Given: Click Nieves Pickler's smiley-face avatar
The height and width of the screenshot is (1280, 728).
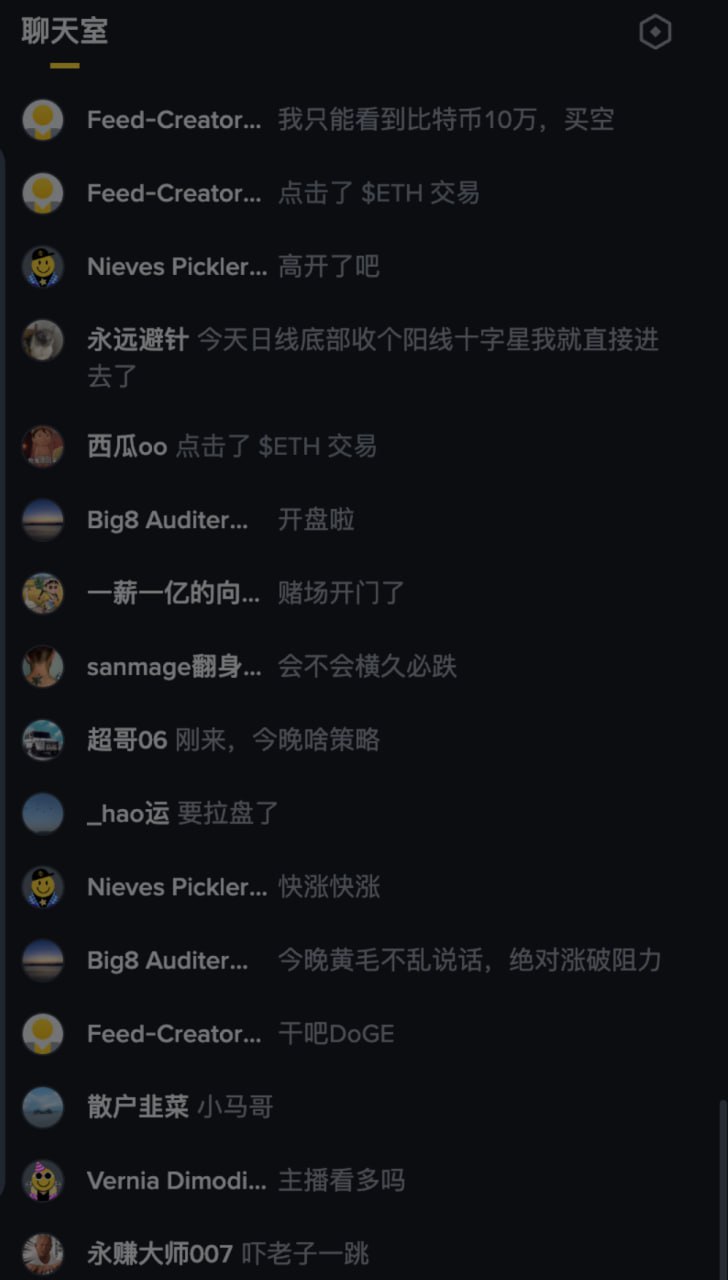Looking at the screenshot, I should 43,267.
